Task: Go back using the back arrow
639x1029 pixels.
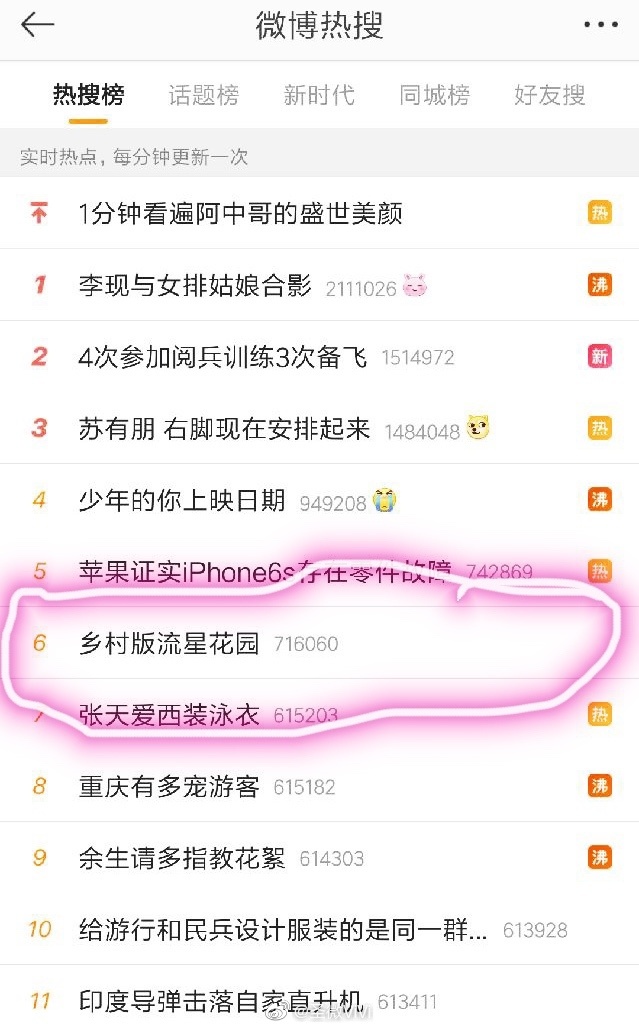Action: [37, 26]
